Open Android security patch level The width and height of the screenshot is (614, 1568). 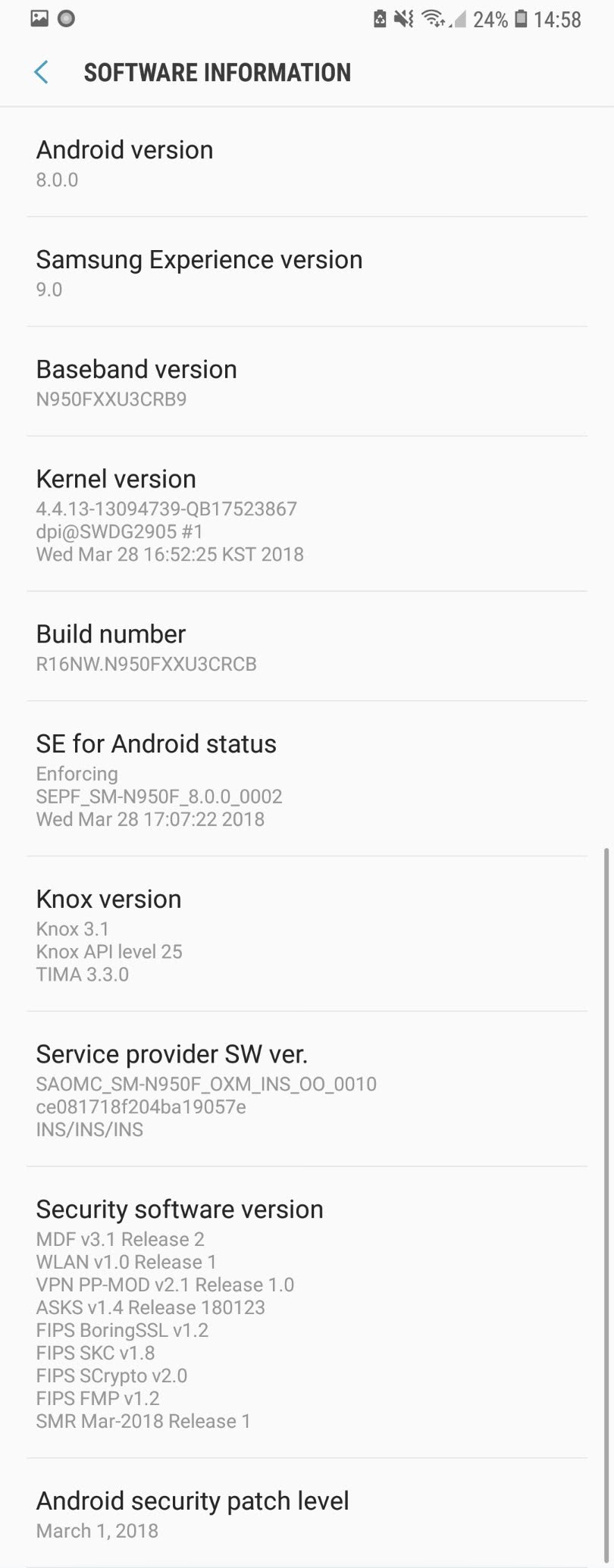coord(306,1513)
